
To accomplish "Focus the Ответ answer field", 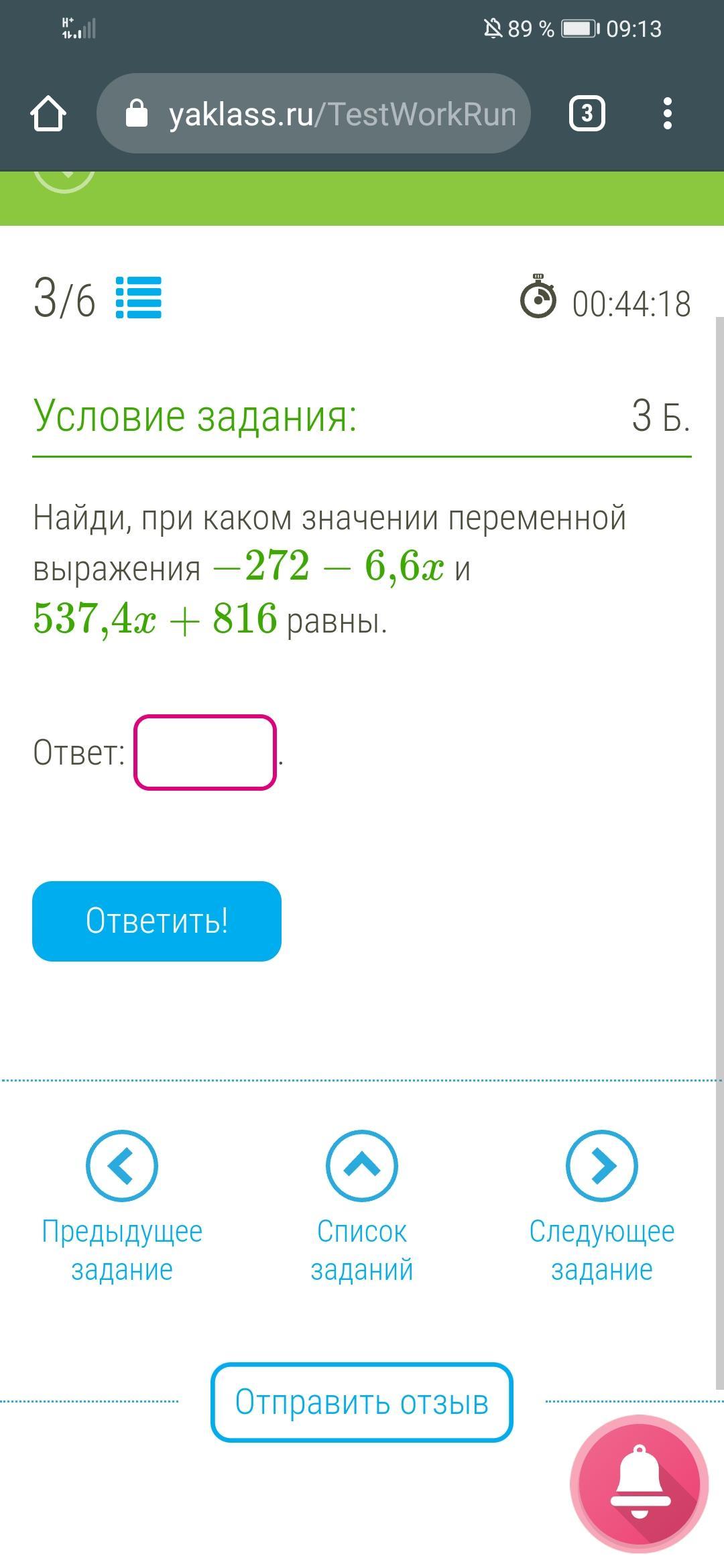I will tap(205, 753).
